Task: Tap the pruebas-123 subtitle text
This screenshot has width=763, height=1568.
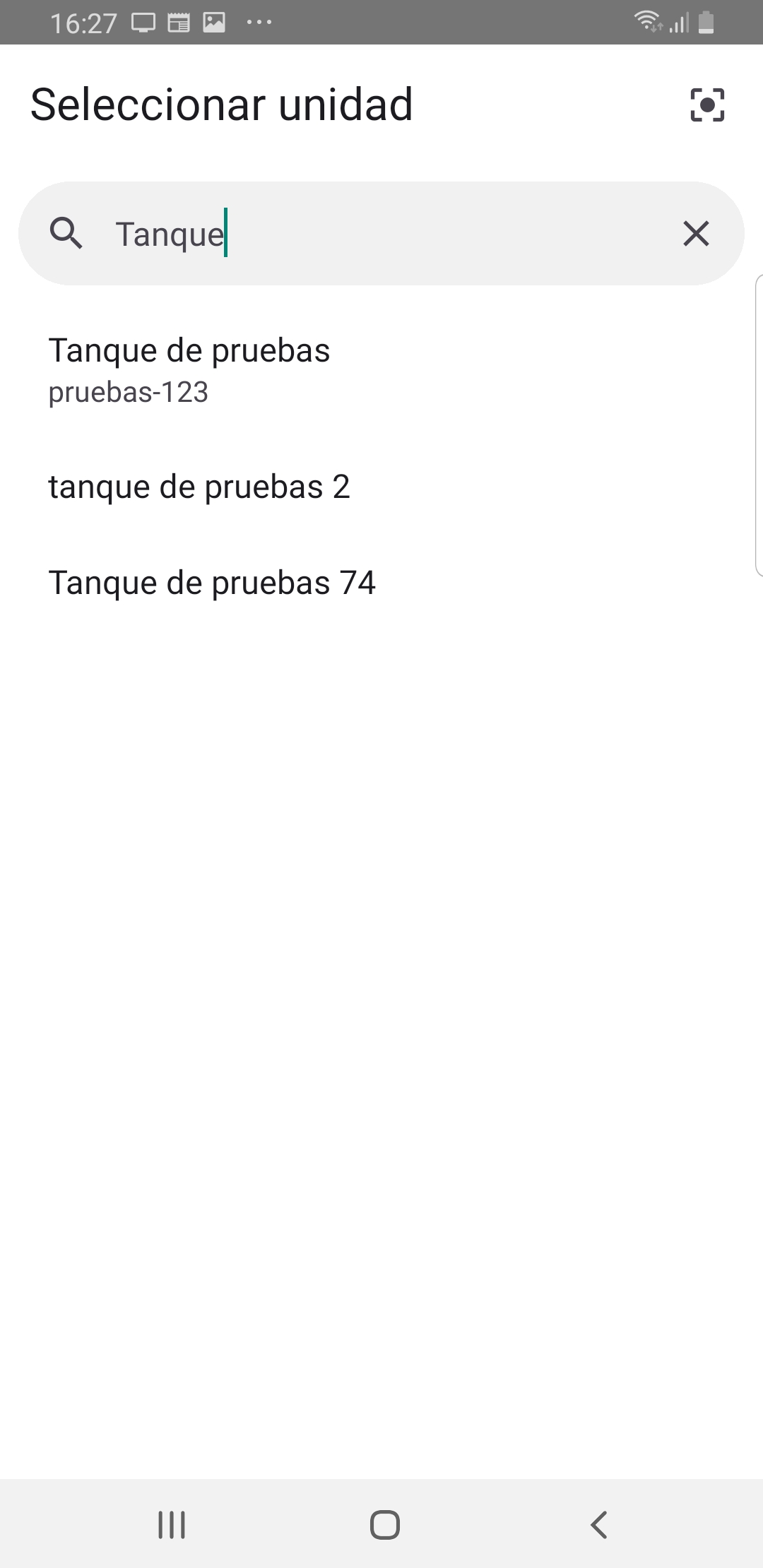Action: [128, 393]
